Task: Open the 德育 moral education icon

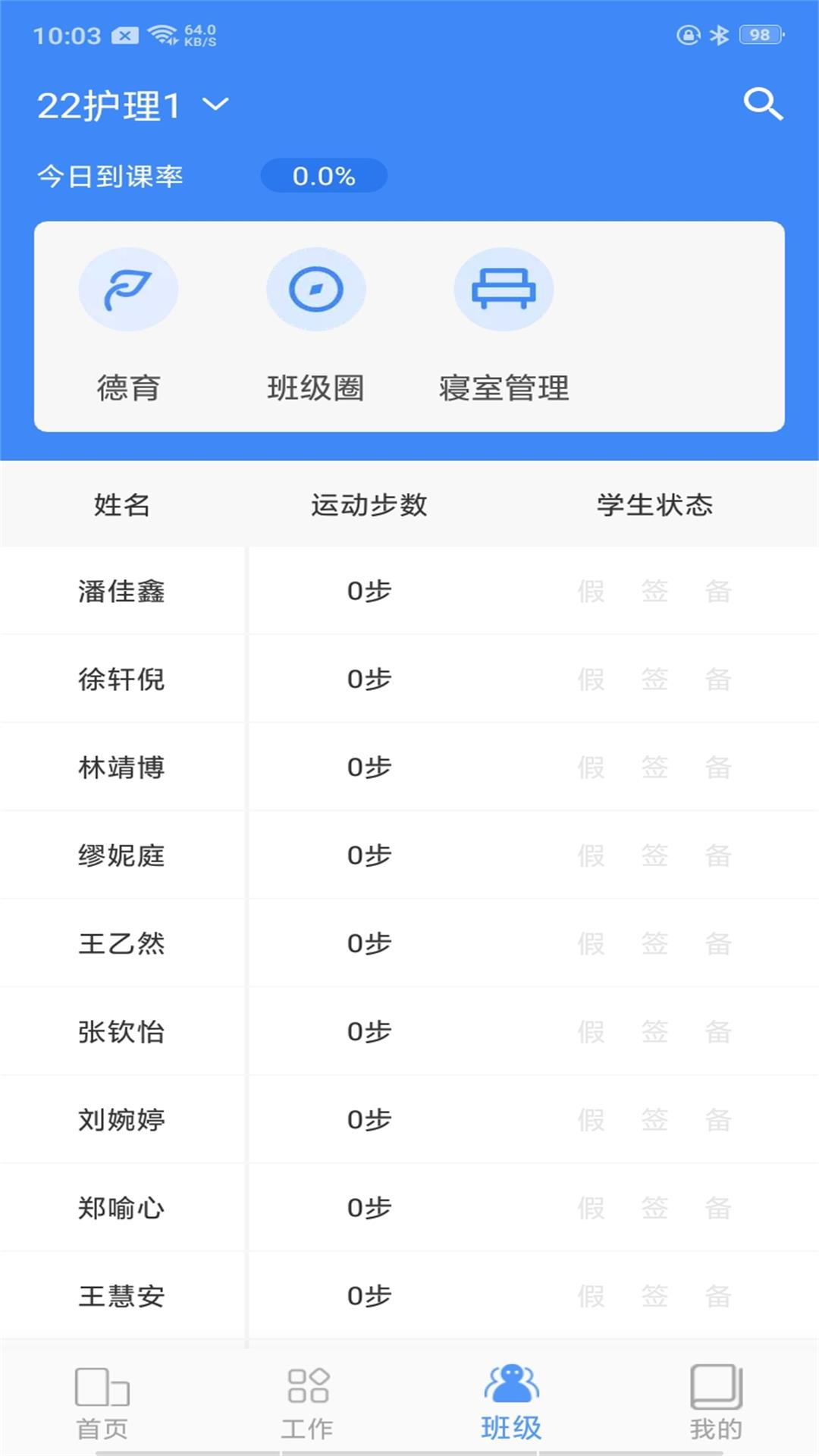Action: click(128, 289)
